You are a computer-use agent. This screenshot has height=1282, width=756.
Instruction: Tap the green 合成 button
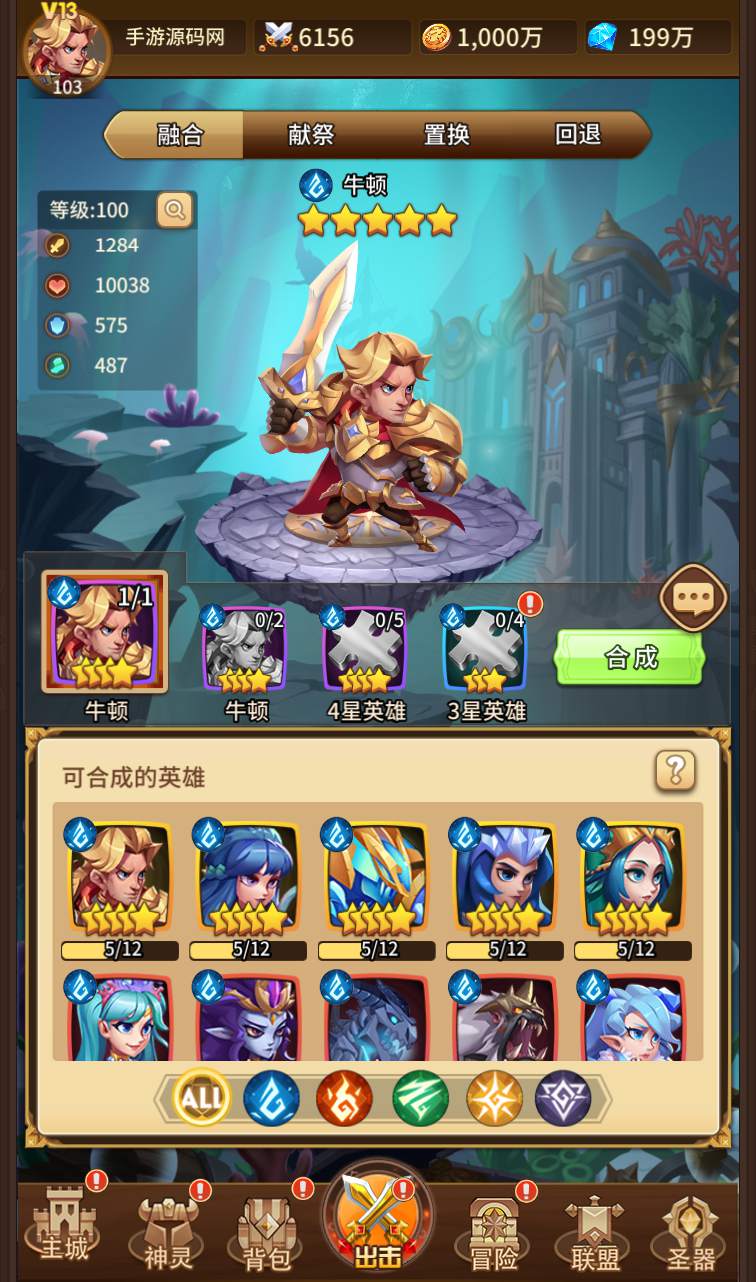pyautogui.click(x=630, y=657)
